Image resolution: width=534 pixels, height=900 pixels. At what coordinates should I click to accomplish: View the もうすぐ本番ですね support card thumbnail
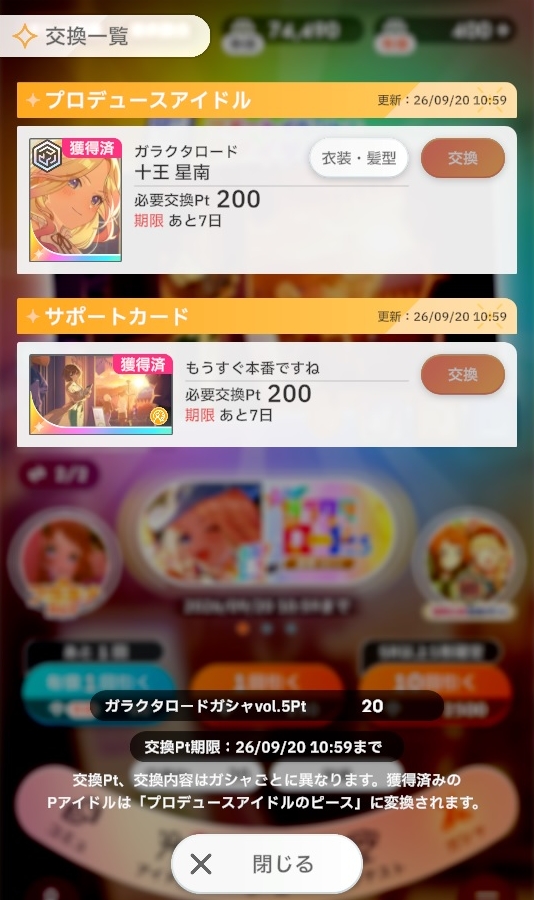101,394
